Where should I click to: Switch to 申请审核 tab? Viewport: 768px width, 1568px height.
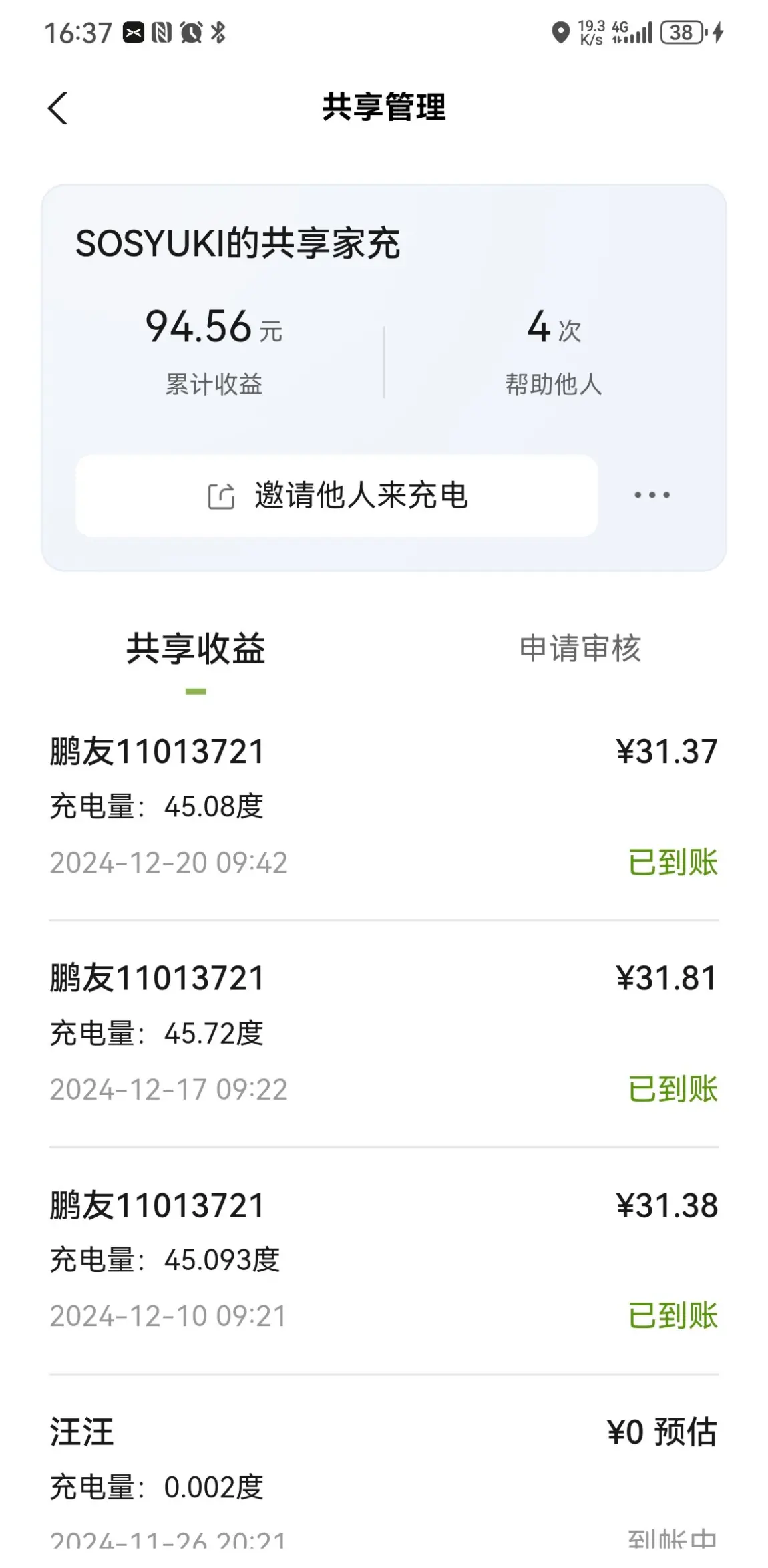click(580, 648)
